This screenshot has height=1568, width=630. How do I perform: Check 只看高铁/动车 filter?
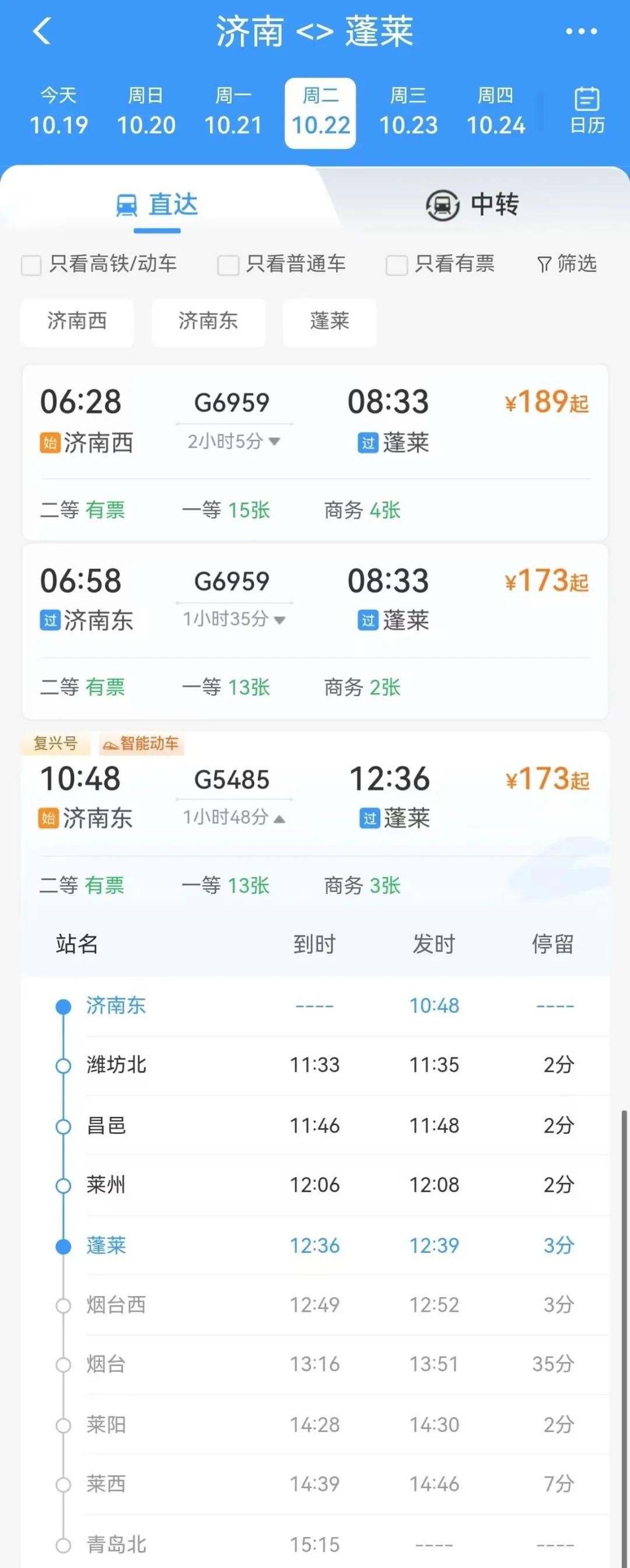coord(32,265)
